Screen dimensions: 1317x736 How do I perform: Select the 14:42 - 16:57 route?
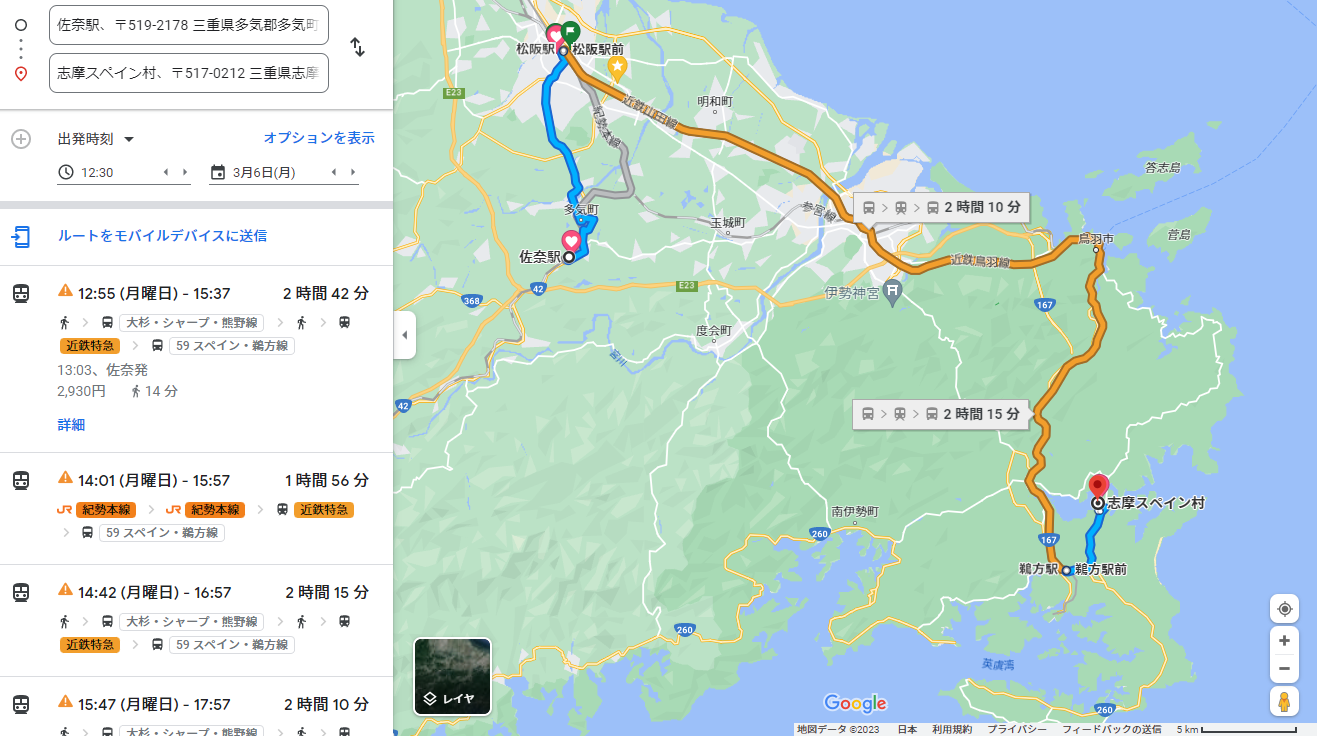[x=196, y=620]
